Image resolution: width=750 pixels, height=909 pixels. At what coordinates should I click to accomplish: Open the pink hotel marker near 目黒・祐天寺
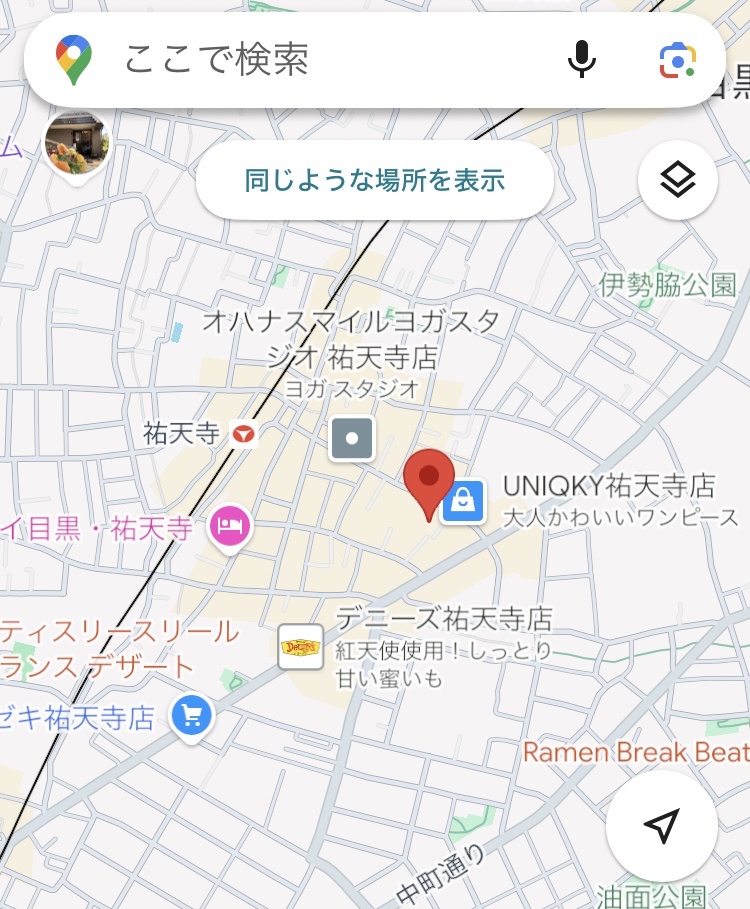[230, 525]
